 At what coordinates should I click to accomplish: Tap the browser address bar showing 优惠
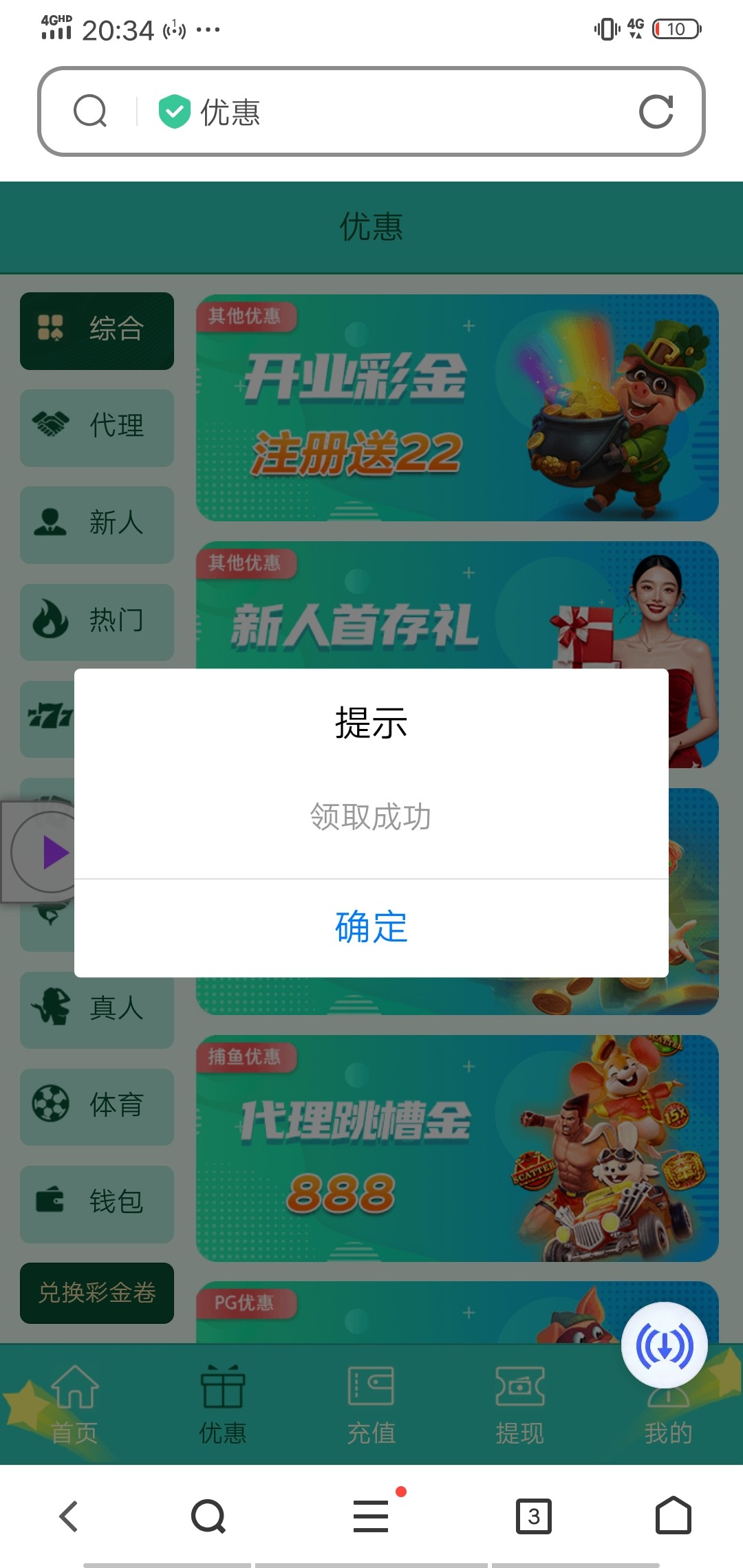coord(385,111)
